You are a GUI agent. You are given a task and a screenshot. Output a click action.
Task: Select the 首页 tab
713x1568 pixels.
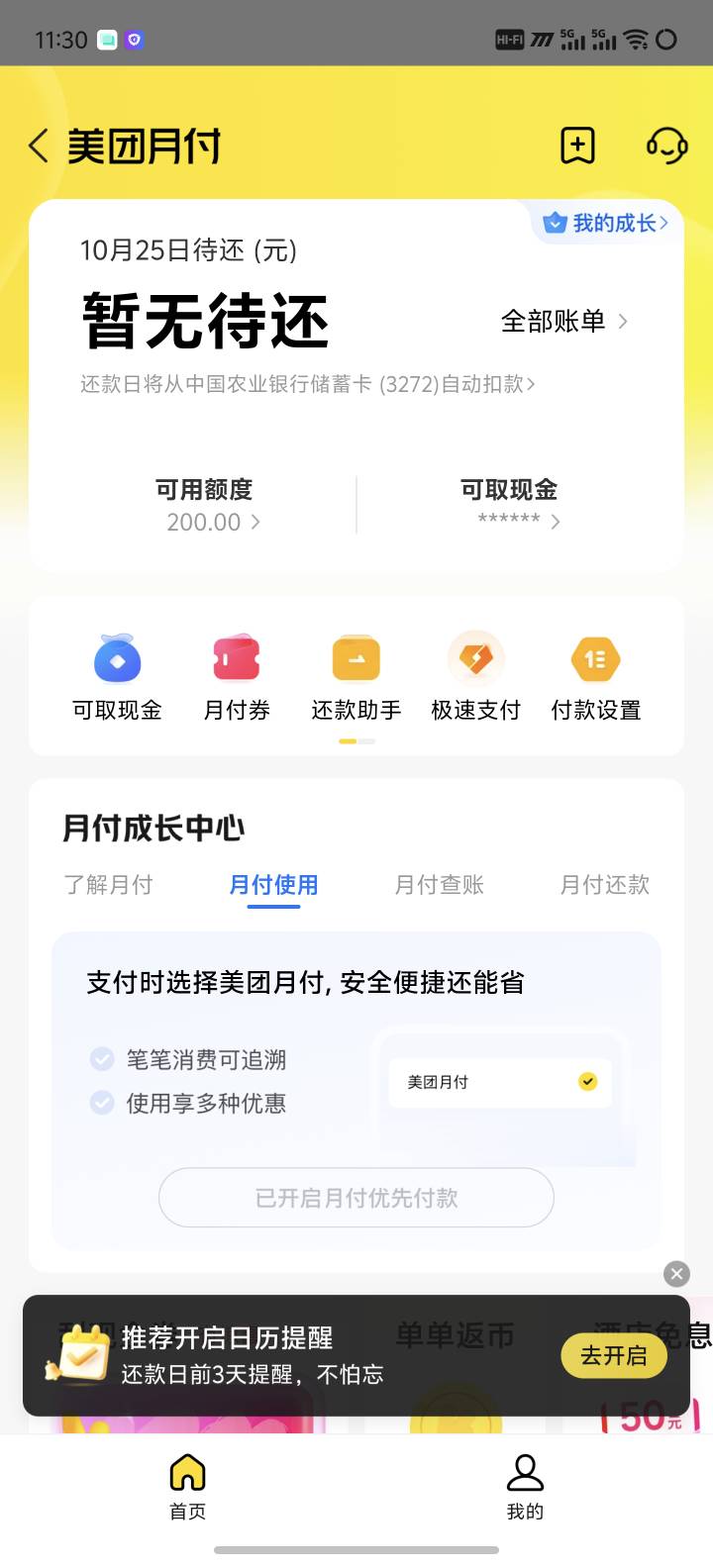(x=187, y=1487)
